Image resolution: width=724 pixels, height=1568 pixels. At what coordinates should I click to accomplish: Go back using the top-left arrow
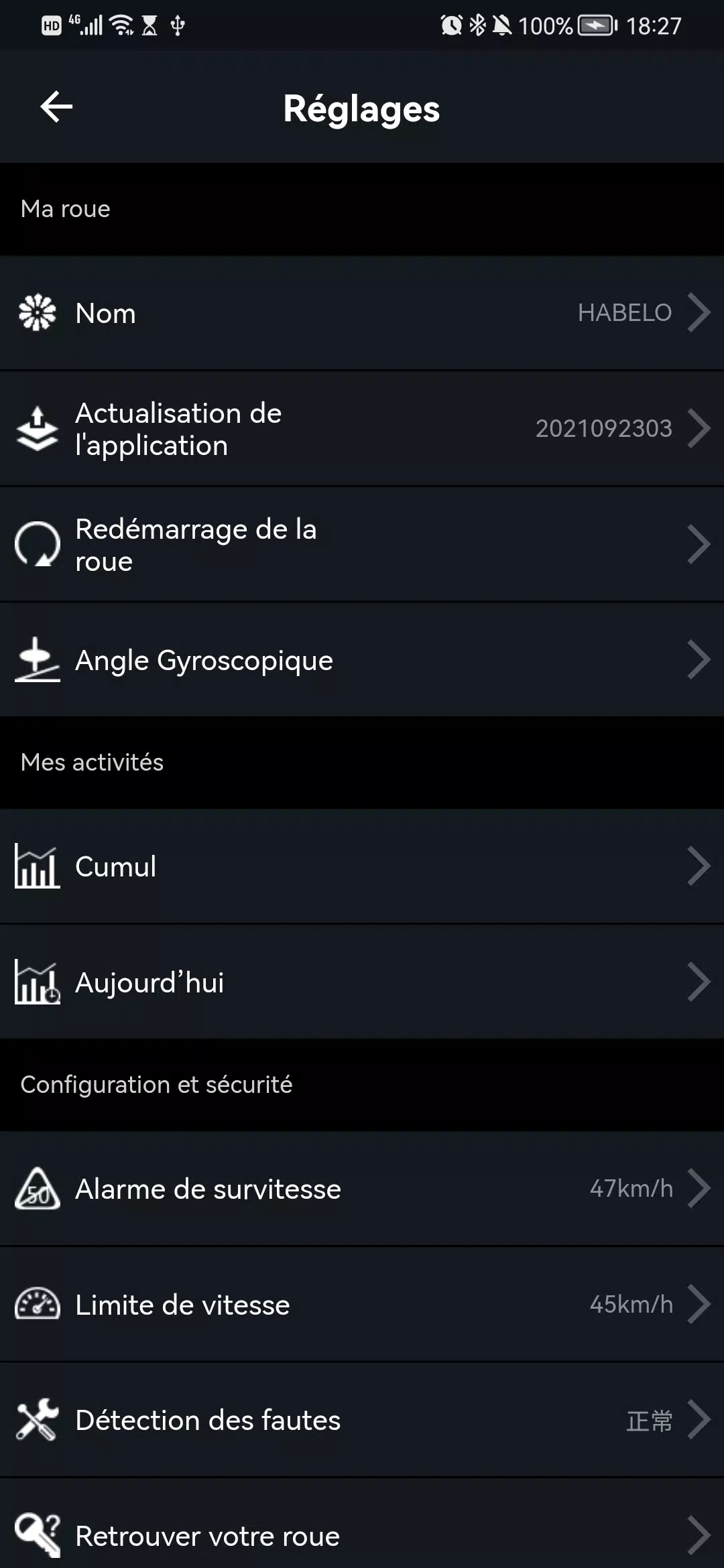click(x=56, y=107)
